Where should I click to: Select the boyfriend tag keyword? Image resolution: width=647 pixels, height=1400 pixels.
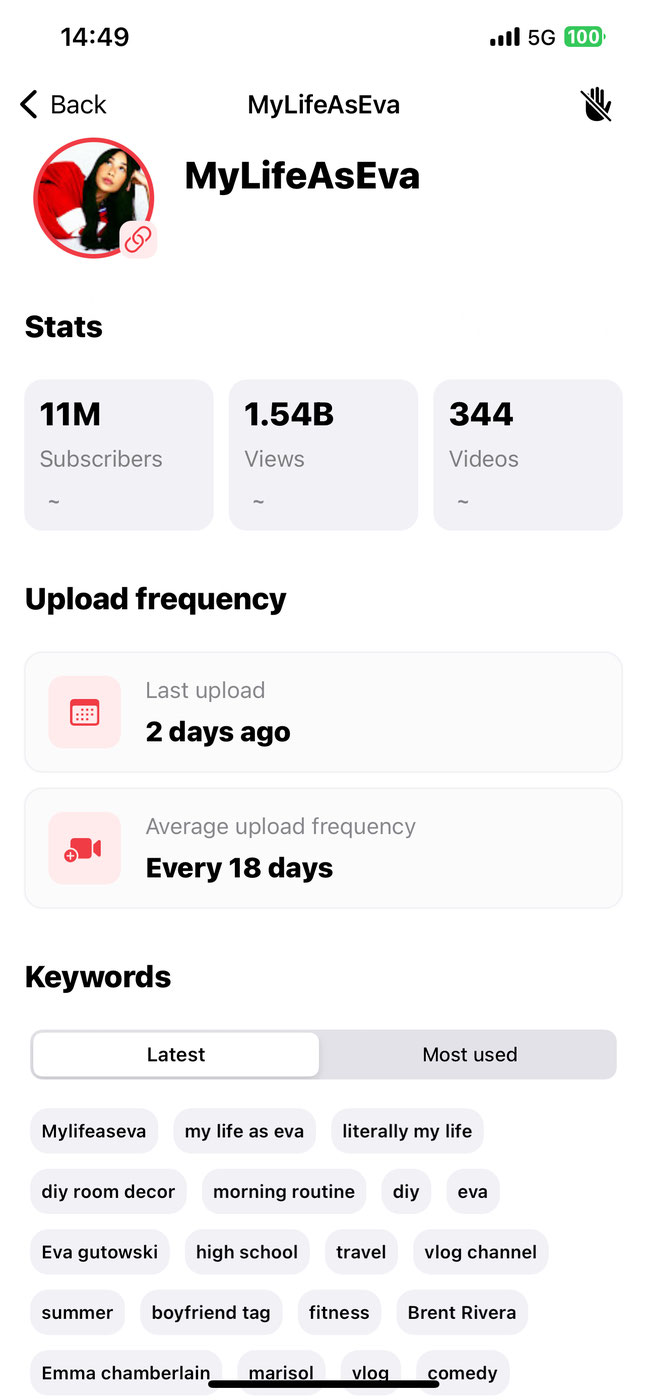click(211, 1312)
